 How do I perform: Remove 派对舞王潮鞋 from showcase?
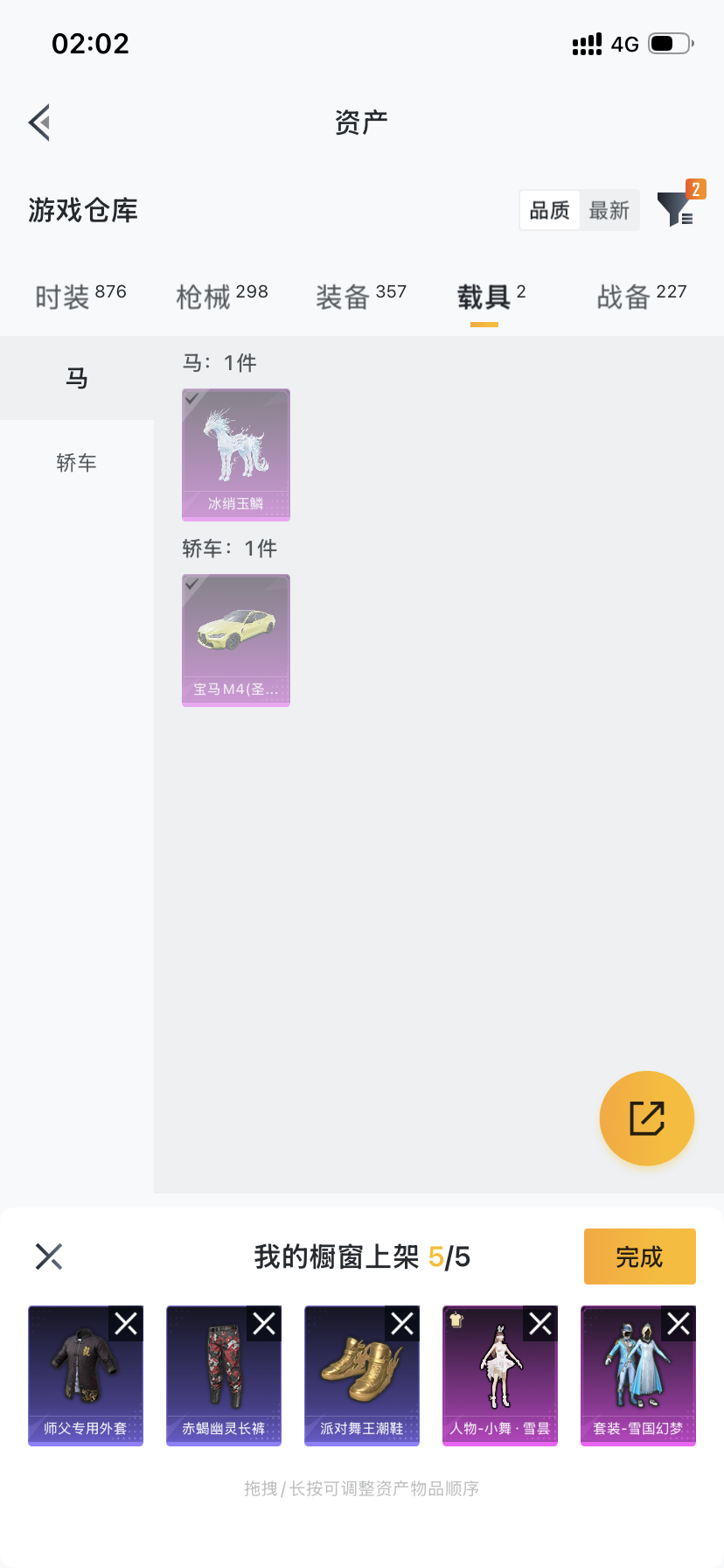point(402,1324)
